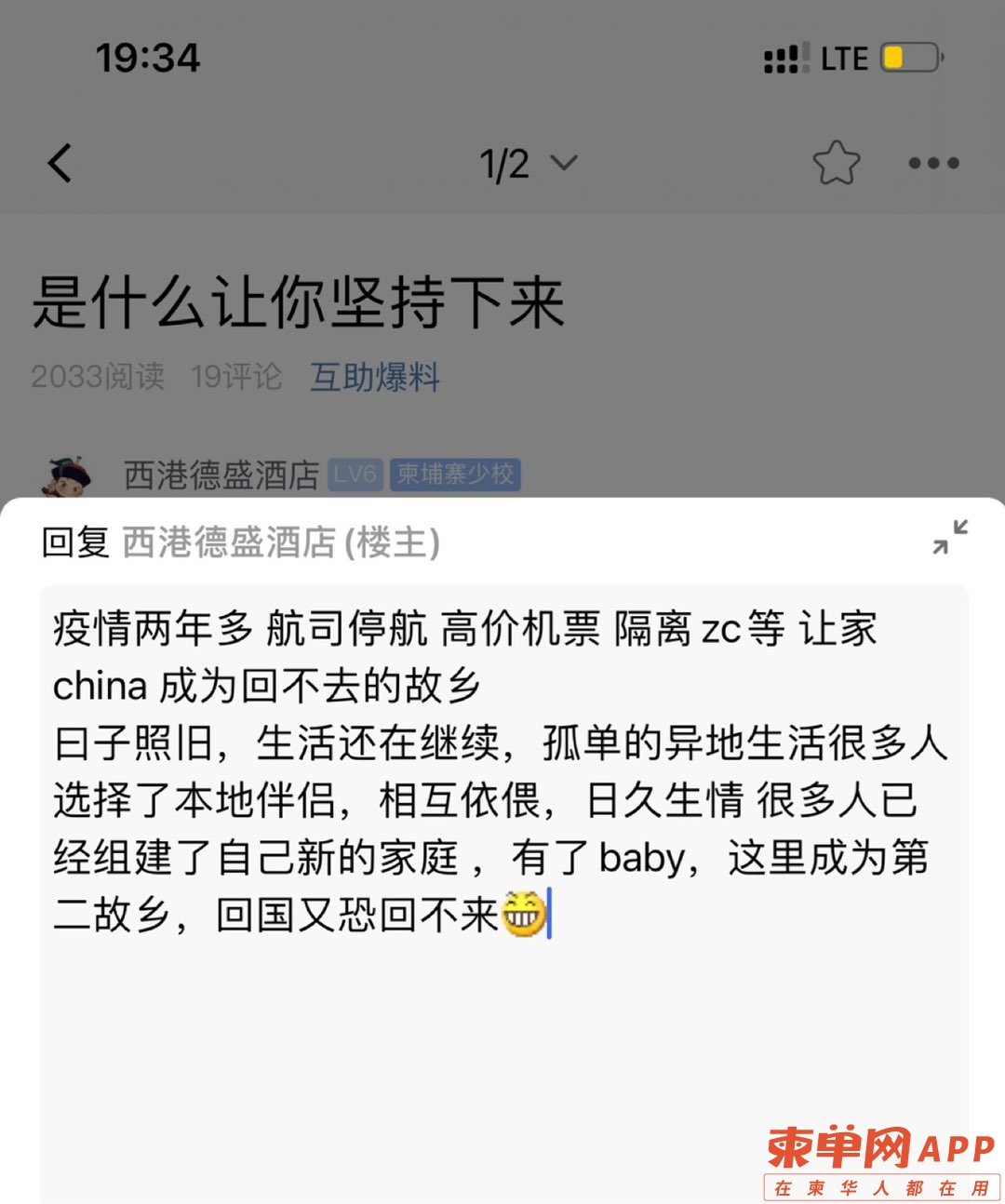Tap the reply text field

[x=502, y=1023]
